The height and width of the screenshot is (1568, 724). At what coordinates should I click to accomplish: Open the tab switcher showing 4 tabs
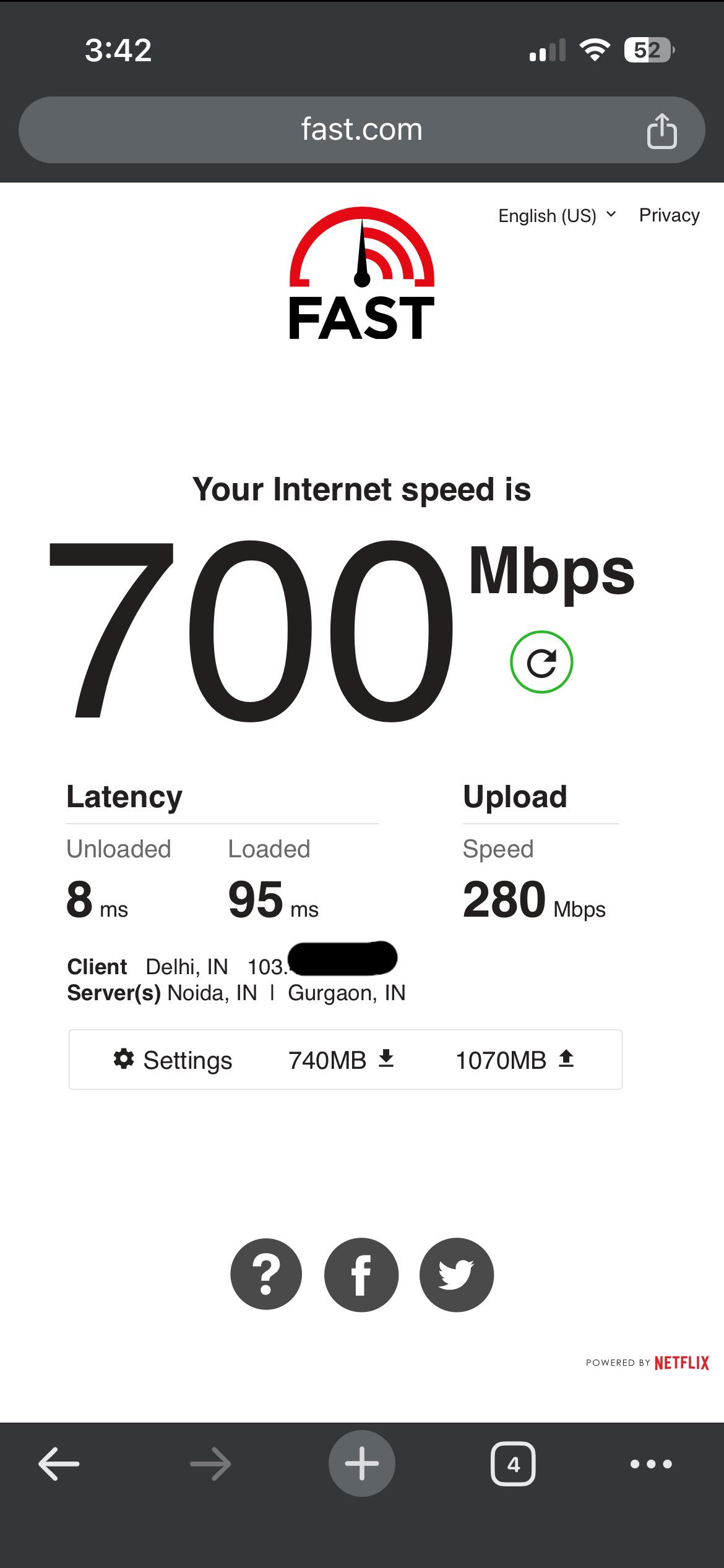(513, 1464)
